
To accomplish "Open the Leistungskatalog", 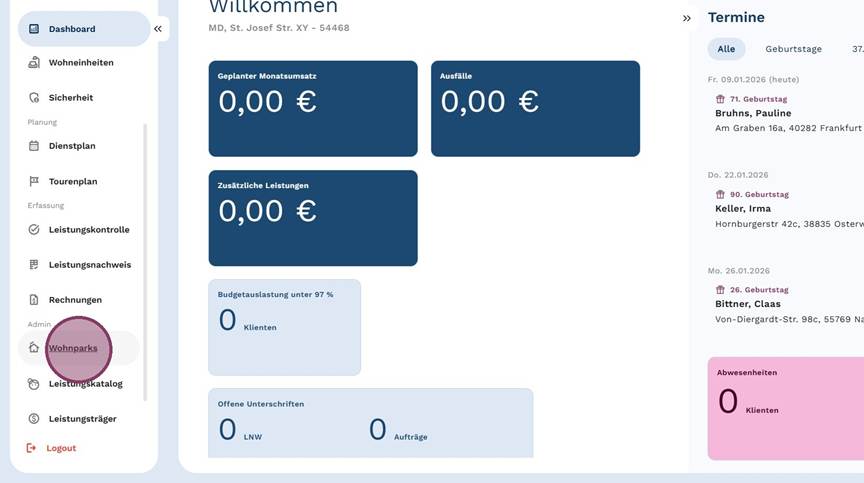I will (85, 383).
